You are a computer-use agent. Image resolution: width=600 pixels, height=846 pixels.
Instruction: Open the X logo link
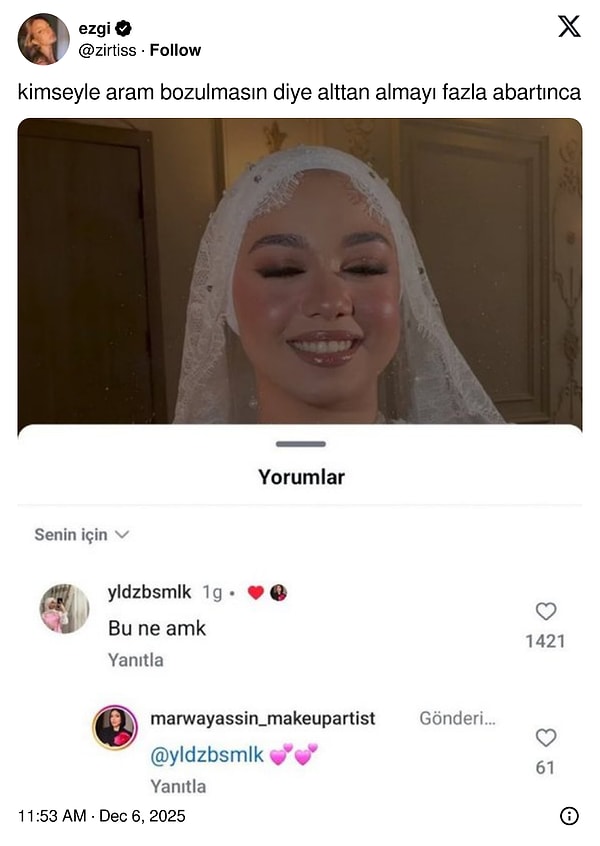tap(568, 27)
